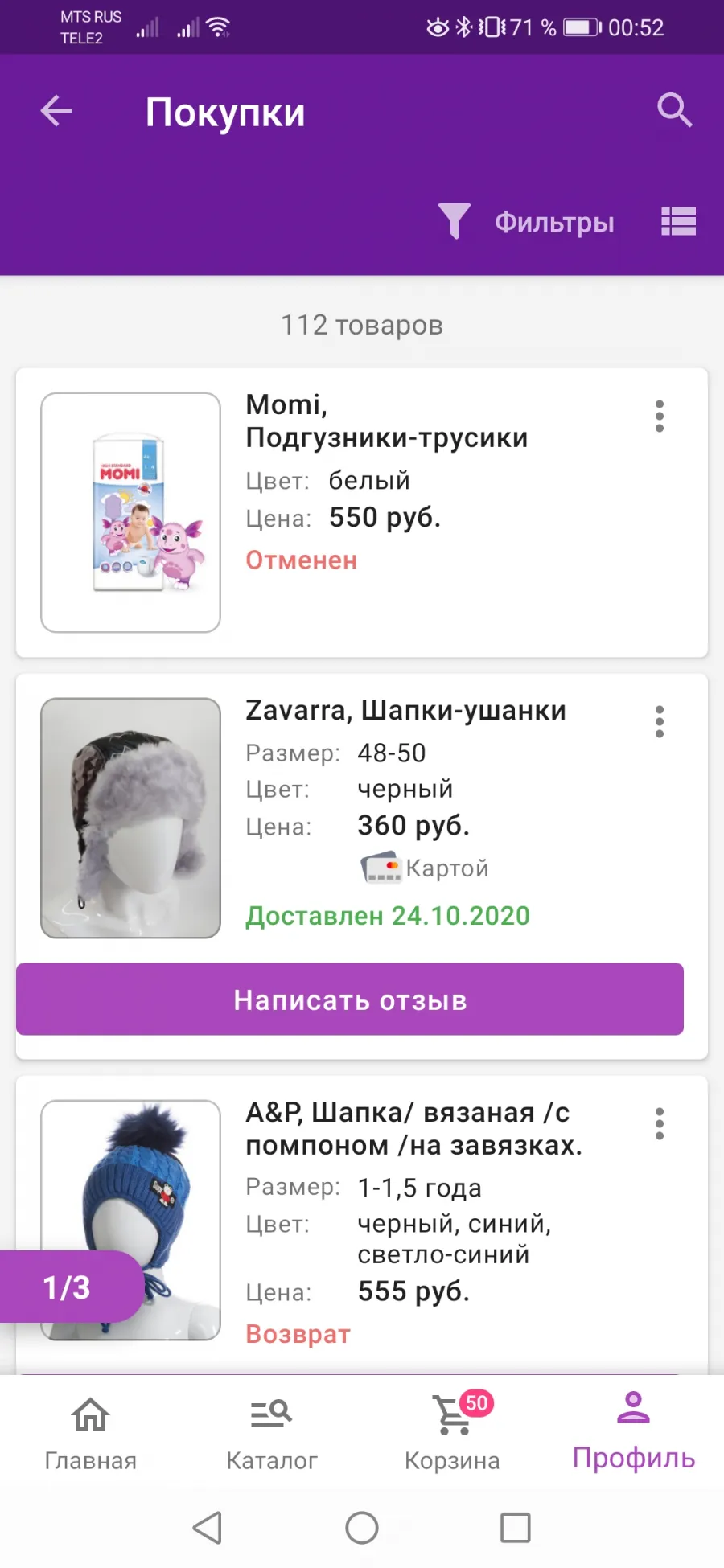The image size is (724, 1568).
Task: Go back from the Покупки screen
Action: pos(56,111)
